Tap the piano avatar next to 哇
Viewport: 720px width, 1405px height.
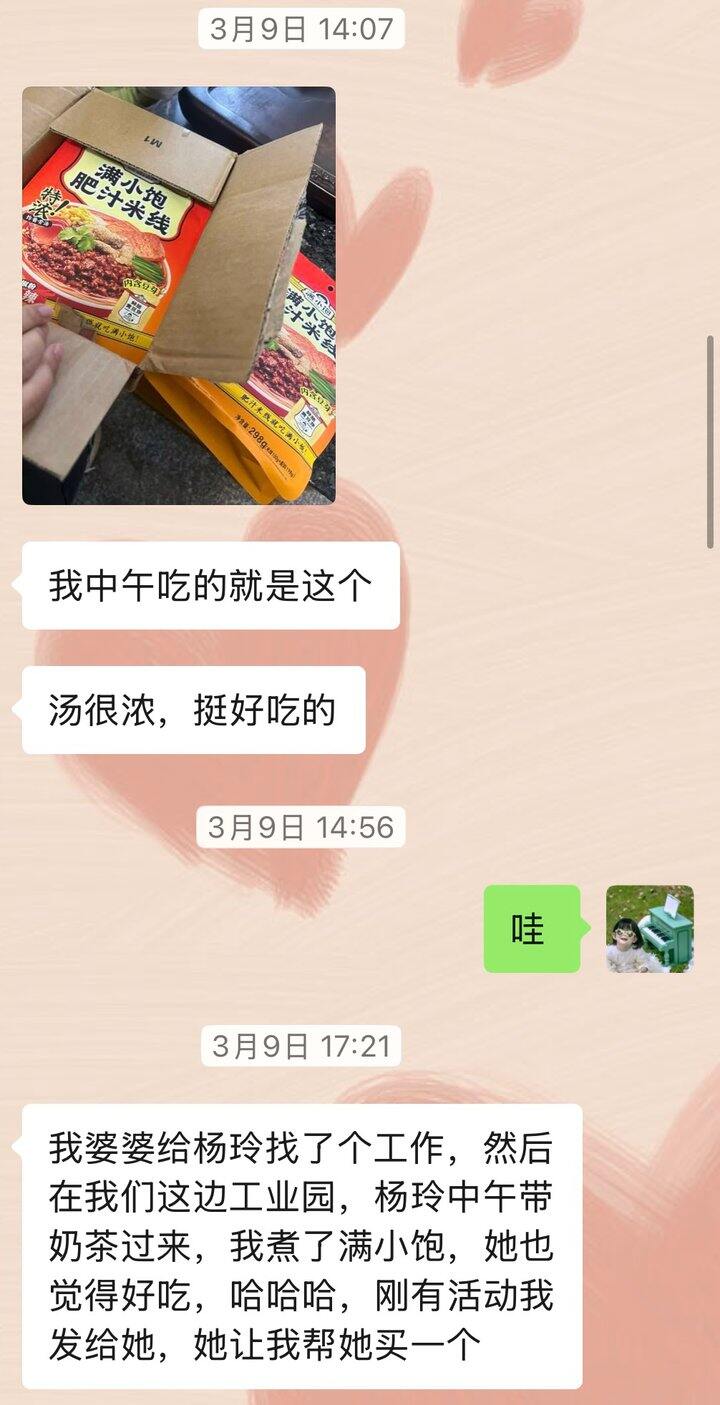(x=650, y=928)
